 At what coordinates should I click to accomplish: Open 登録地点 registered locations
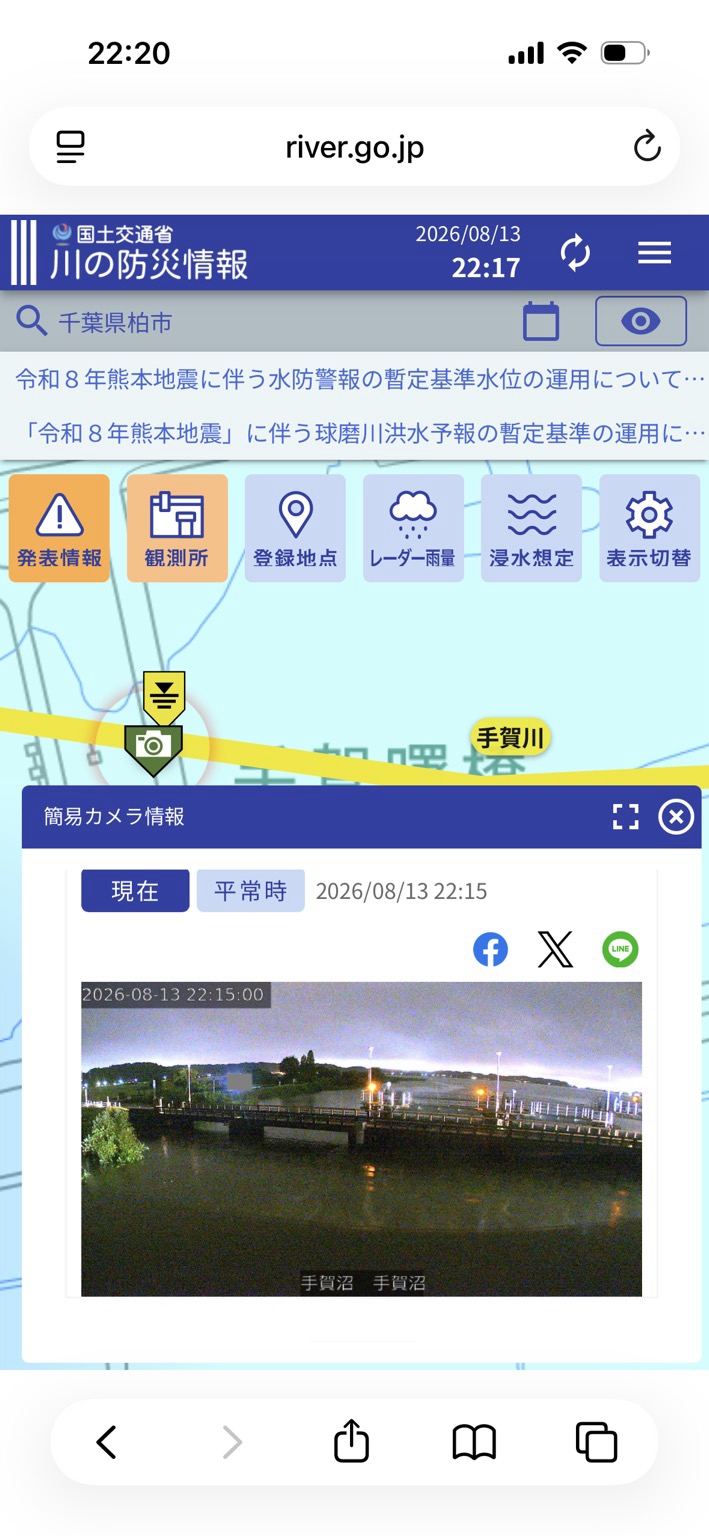point(295,528)
